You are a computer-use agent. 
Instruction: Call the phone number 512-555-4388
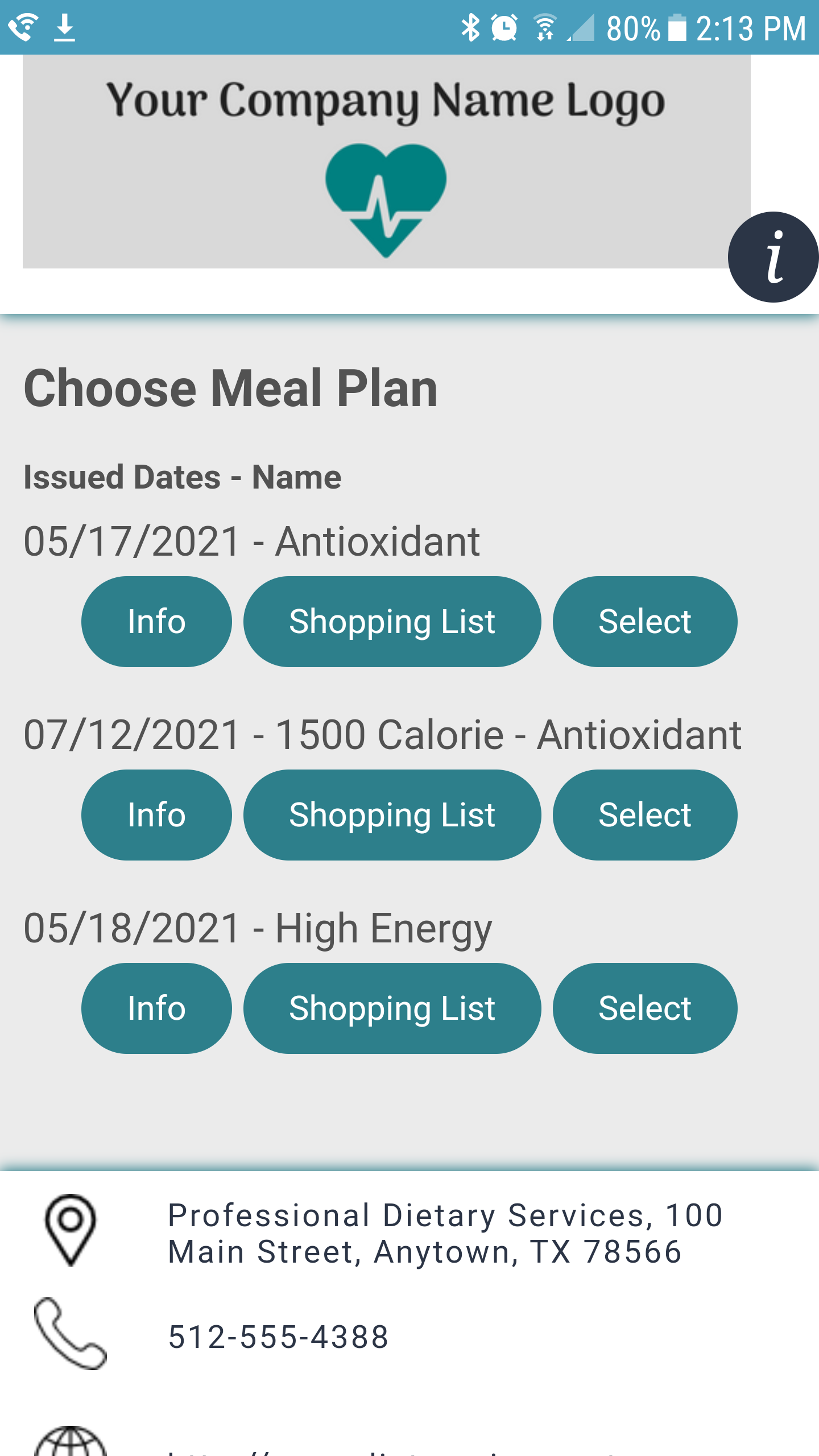279,1337
